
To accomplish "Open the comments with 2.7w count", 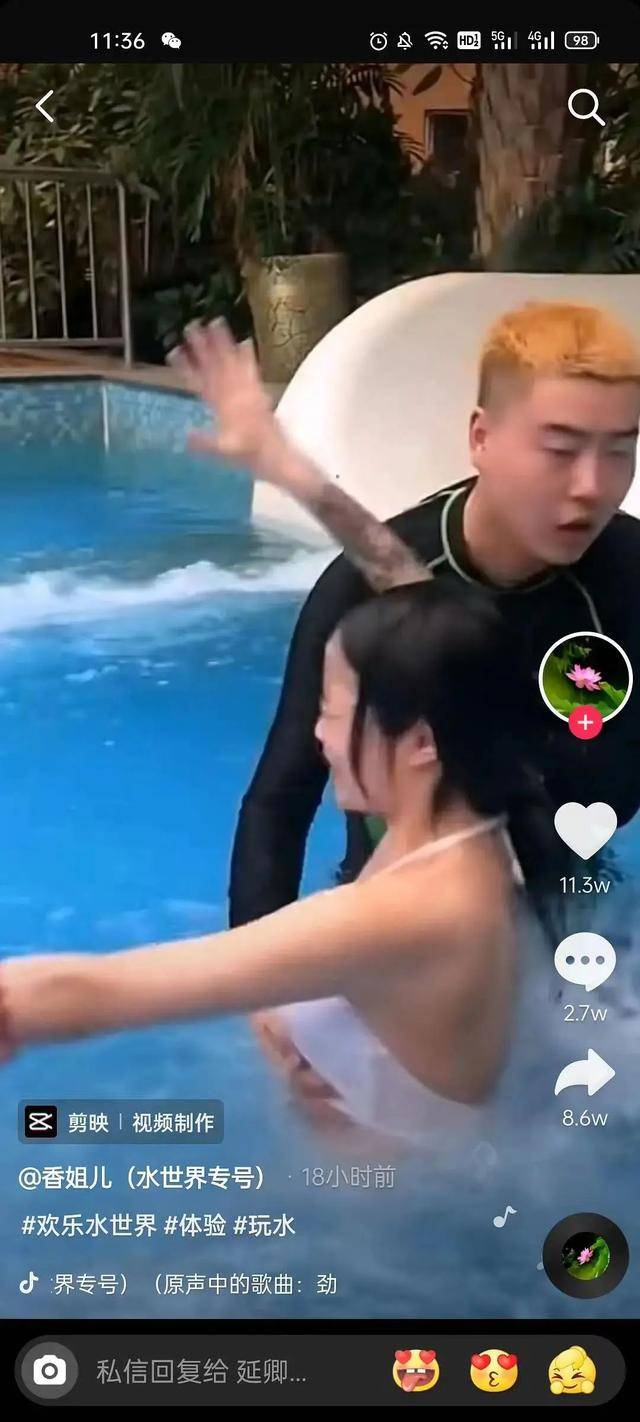I will tap(585, 962).
